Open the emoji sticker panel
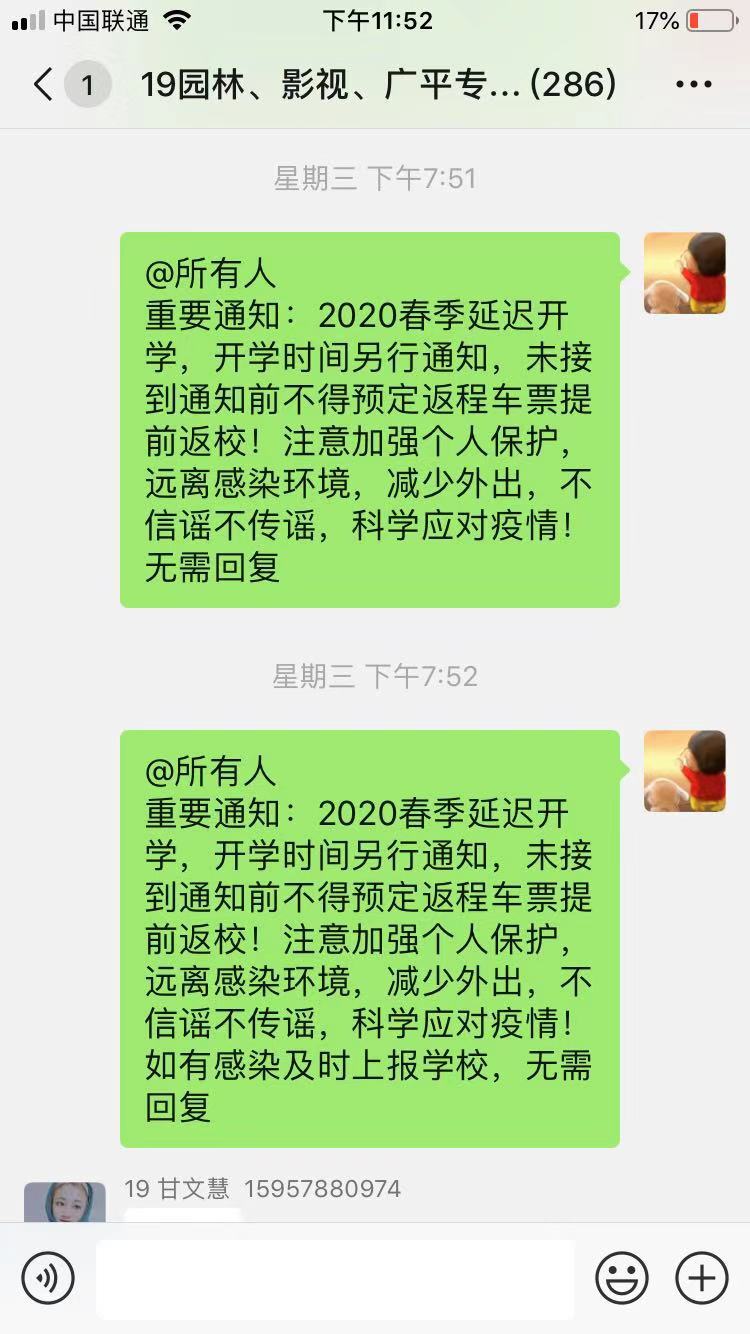Screen dimensions: 750x1334 click(x=622, y=1277)
